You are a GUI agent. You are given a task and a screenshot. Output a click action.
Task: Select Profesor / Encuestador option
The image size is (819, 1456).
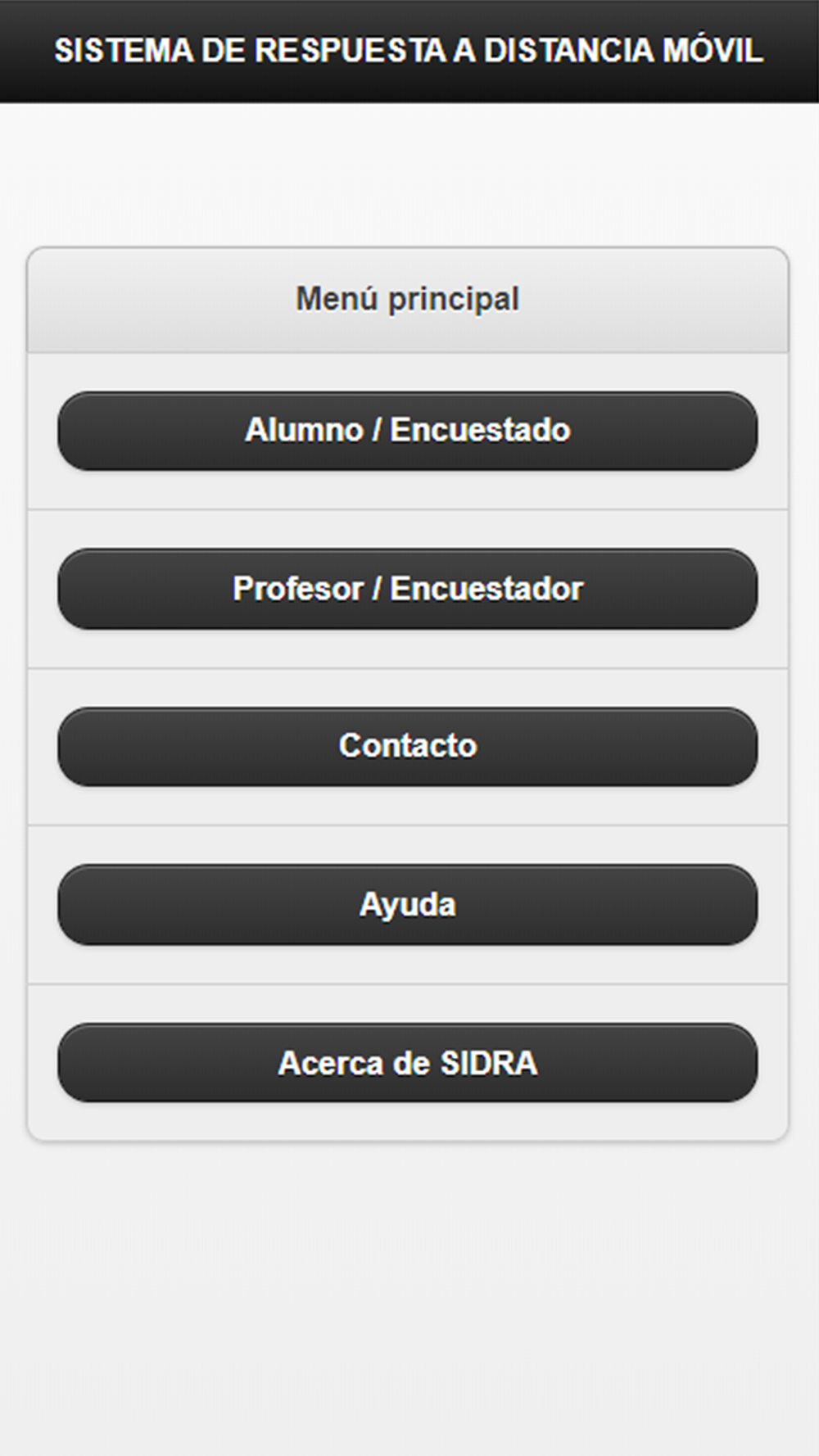point(407,589)
